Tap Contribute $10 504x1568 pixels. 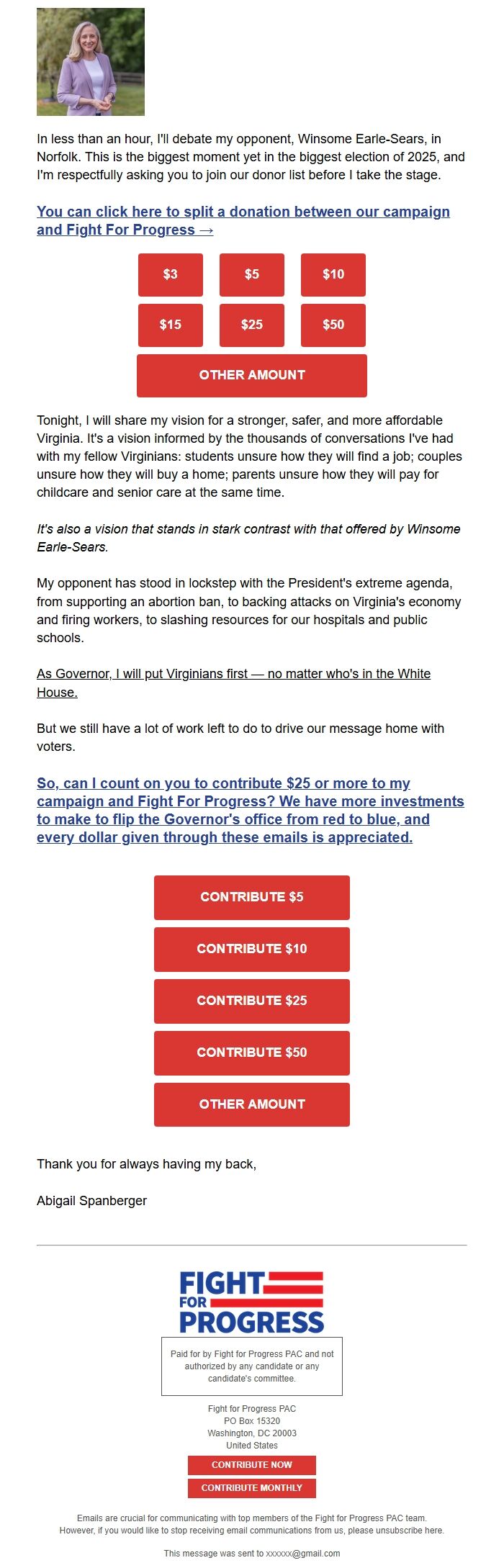pyautogui.click(x=252, y=949)
